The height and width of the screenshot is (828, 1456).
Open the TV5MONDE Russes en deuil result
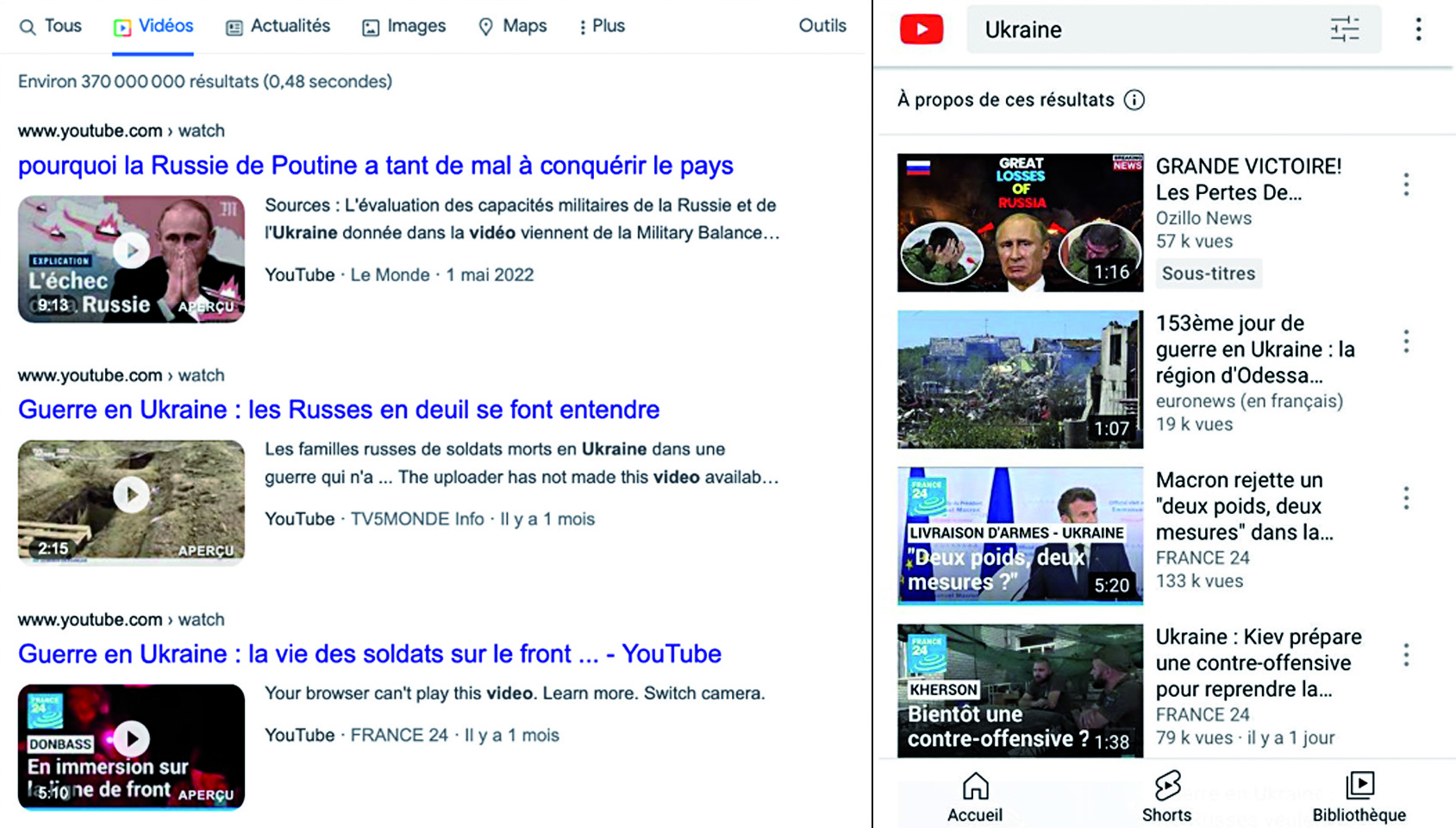(338, 410)
